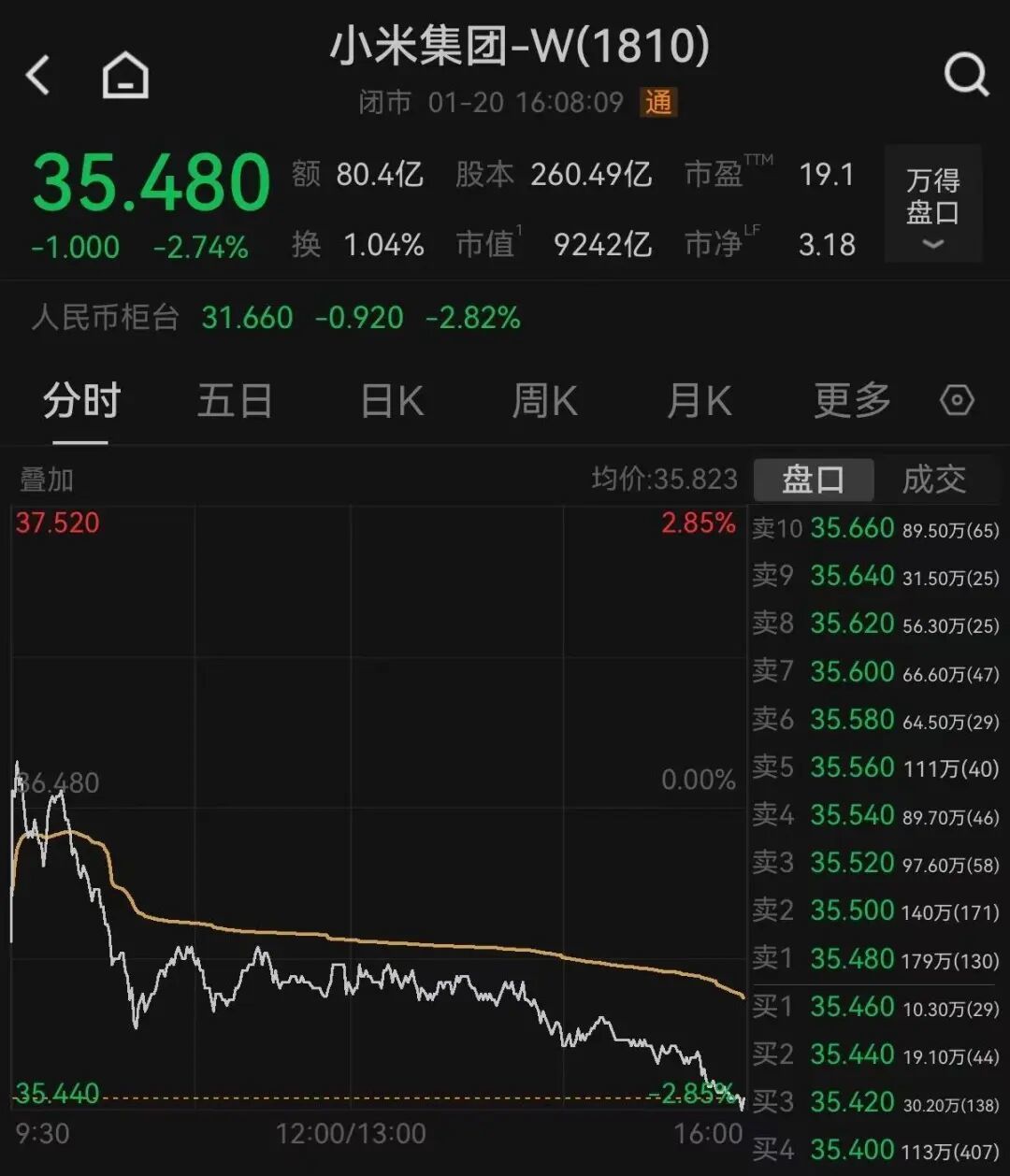Open the search magnifier icon

pyautogui.click(x=964, y=73)
